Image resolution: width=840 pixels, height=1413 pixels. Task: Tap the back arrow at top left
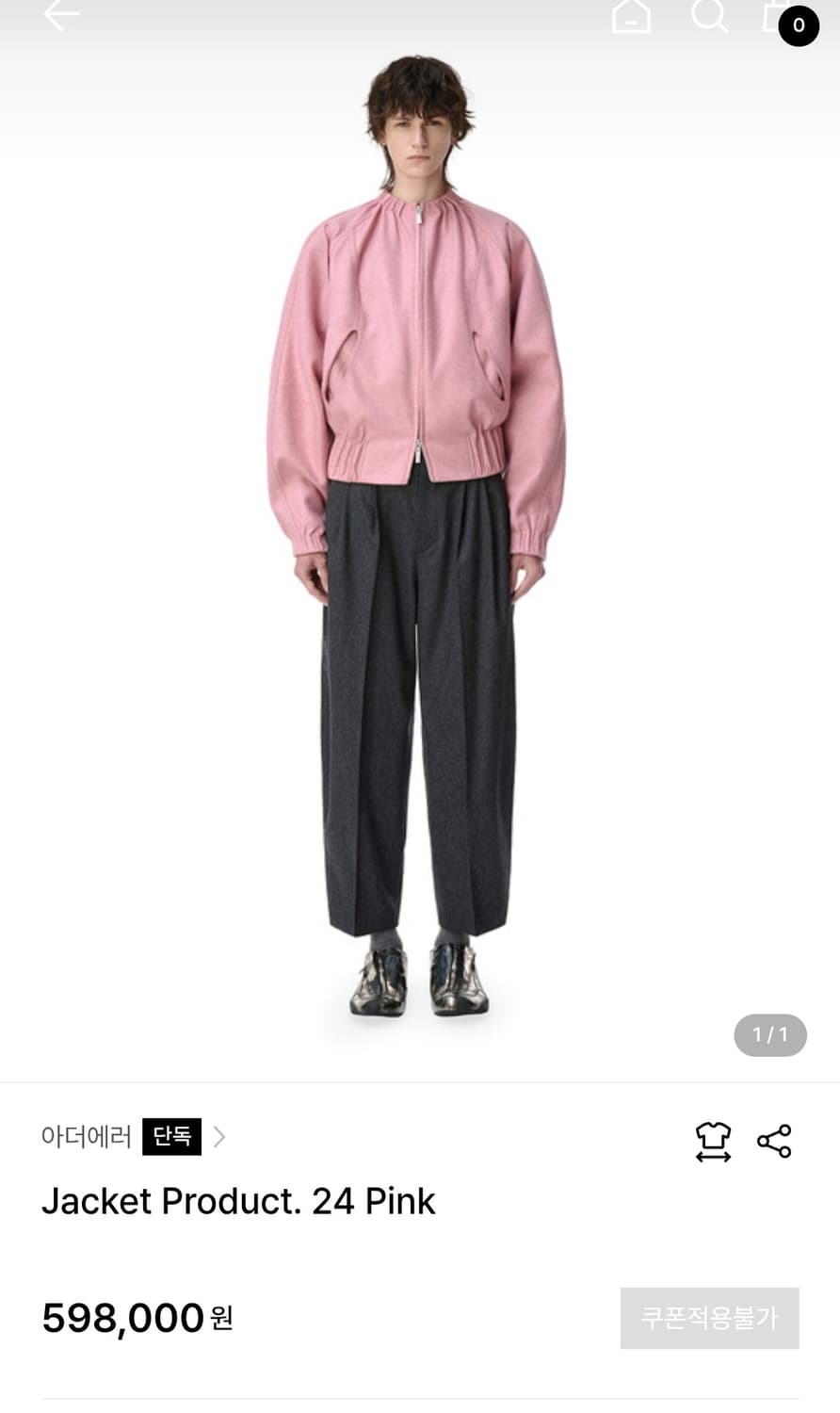click(59, 16)
